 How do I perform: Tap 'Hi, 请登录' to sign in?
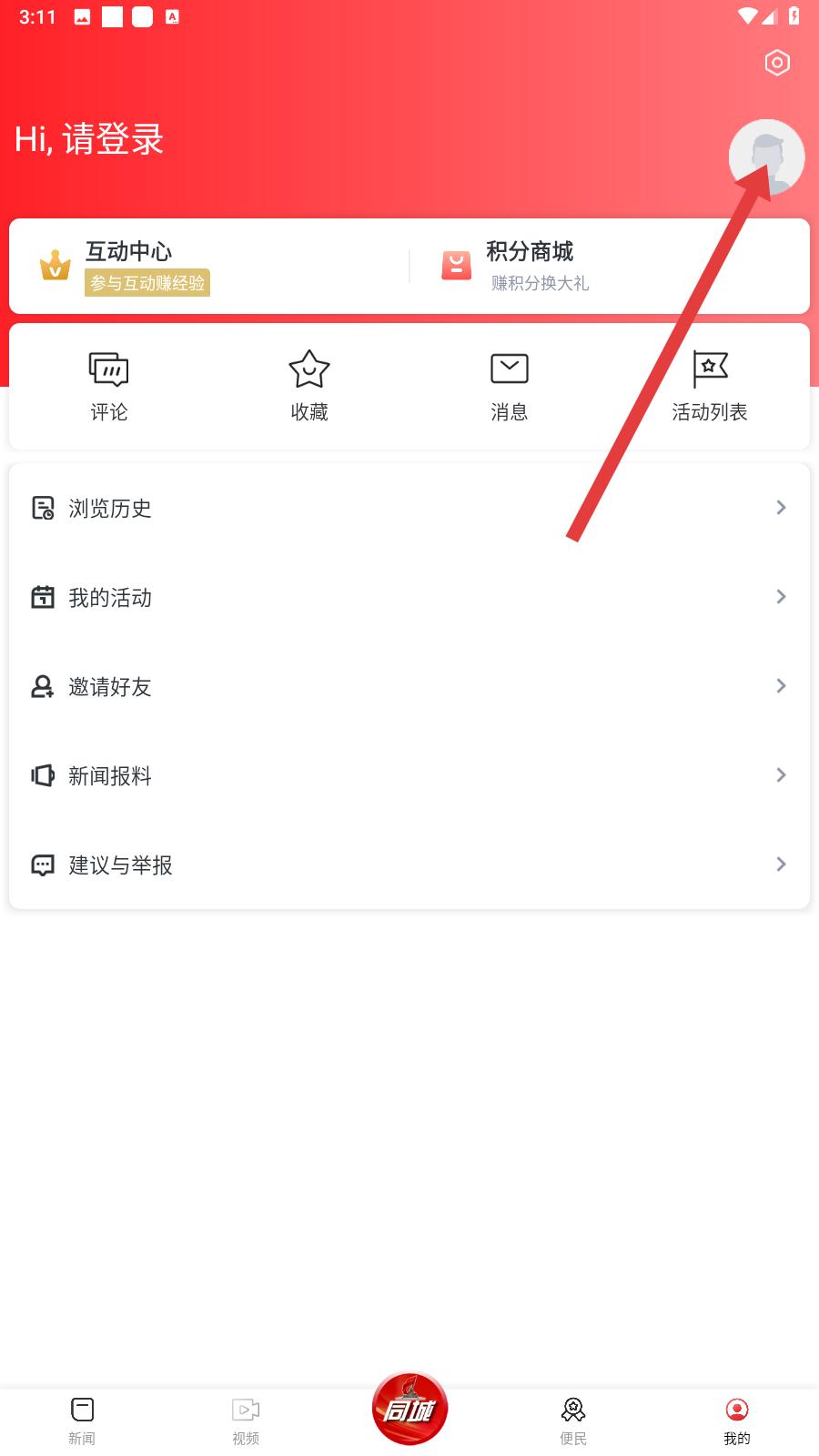point(89,139)
